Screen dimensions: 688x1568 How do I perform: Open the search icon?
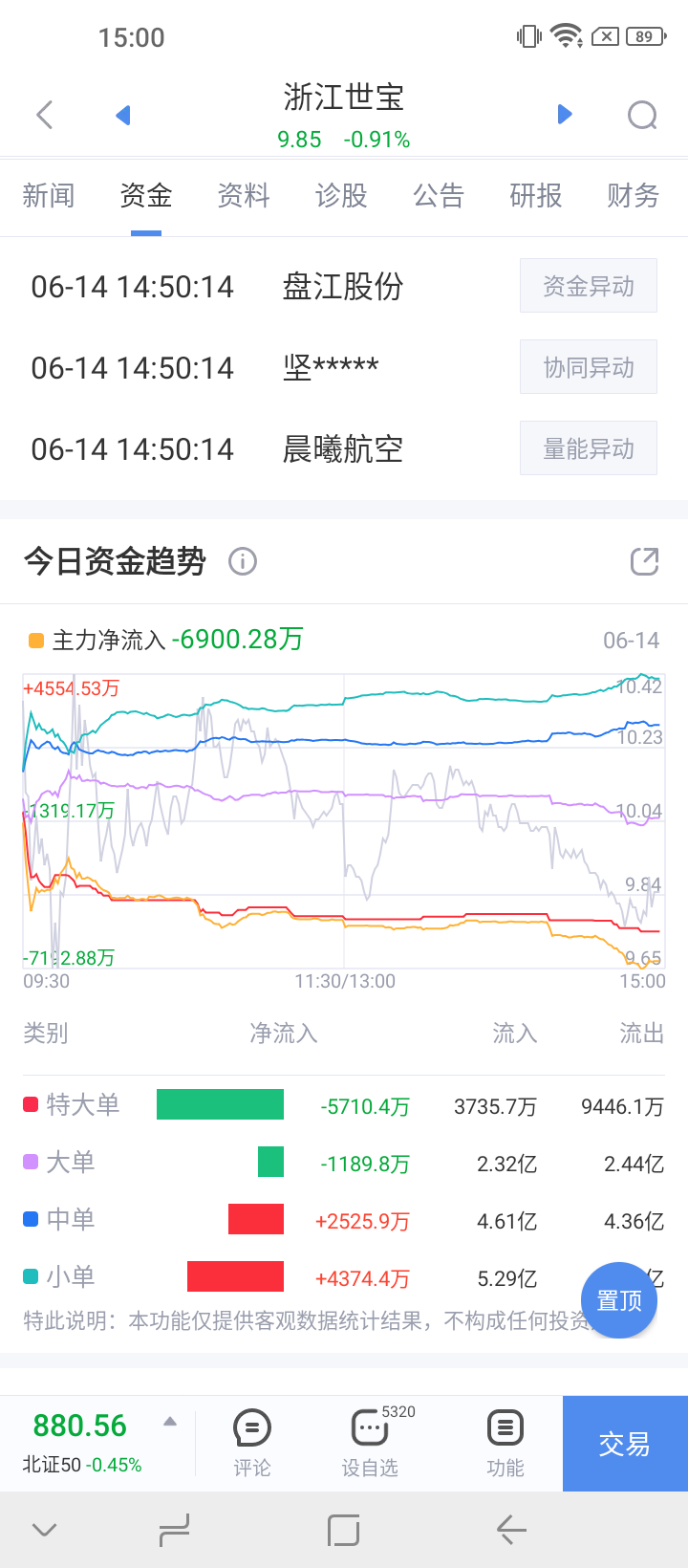pos(642,116)
